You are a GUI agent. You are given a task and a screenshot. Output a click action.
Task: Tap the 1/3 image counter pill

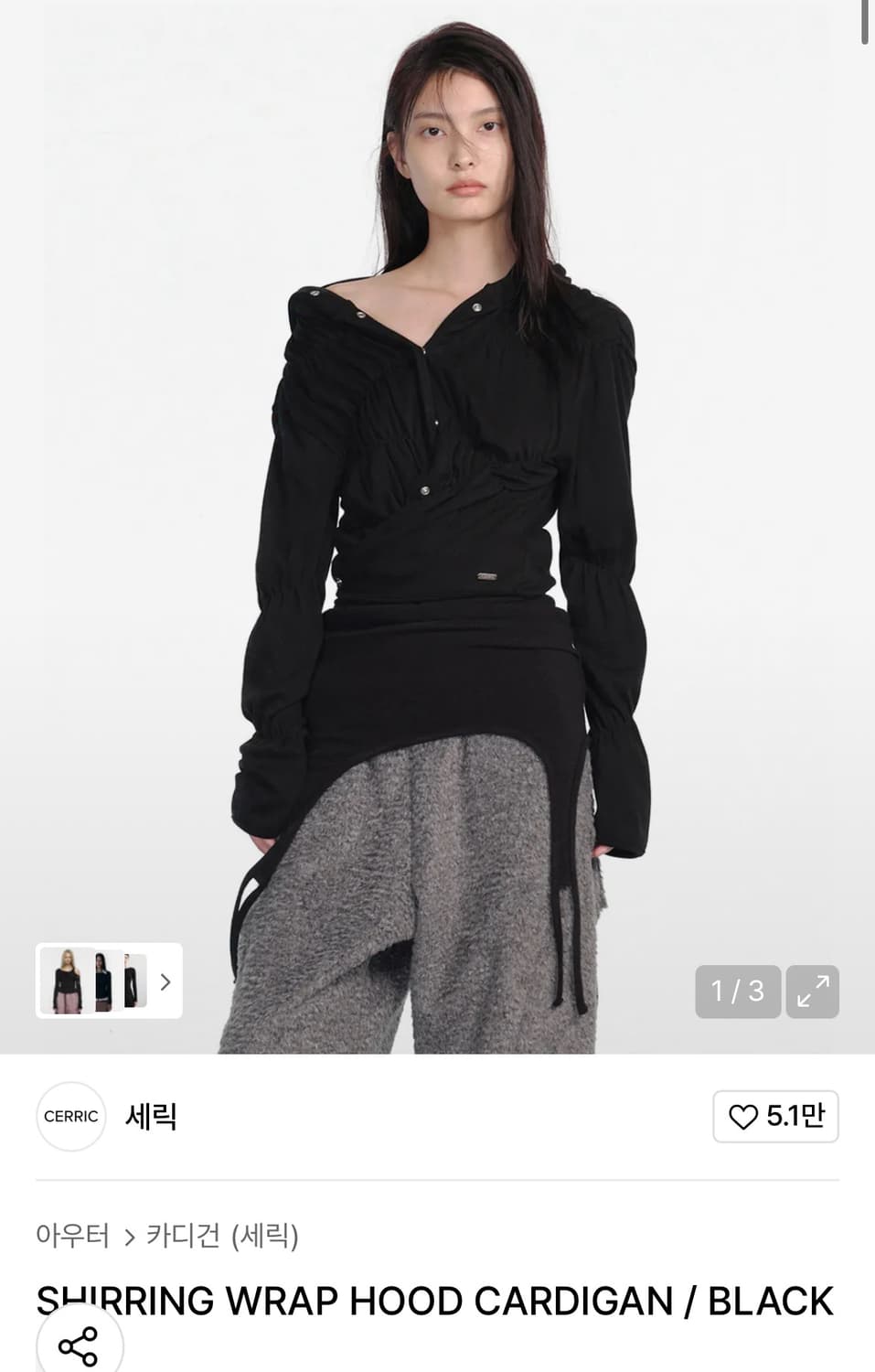(x=736, y=992)
